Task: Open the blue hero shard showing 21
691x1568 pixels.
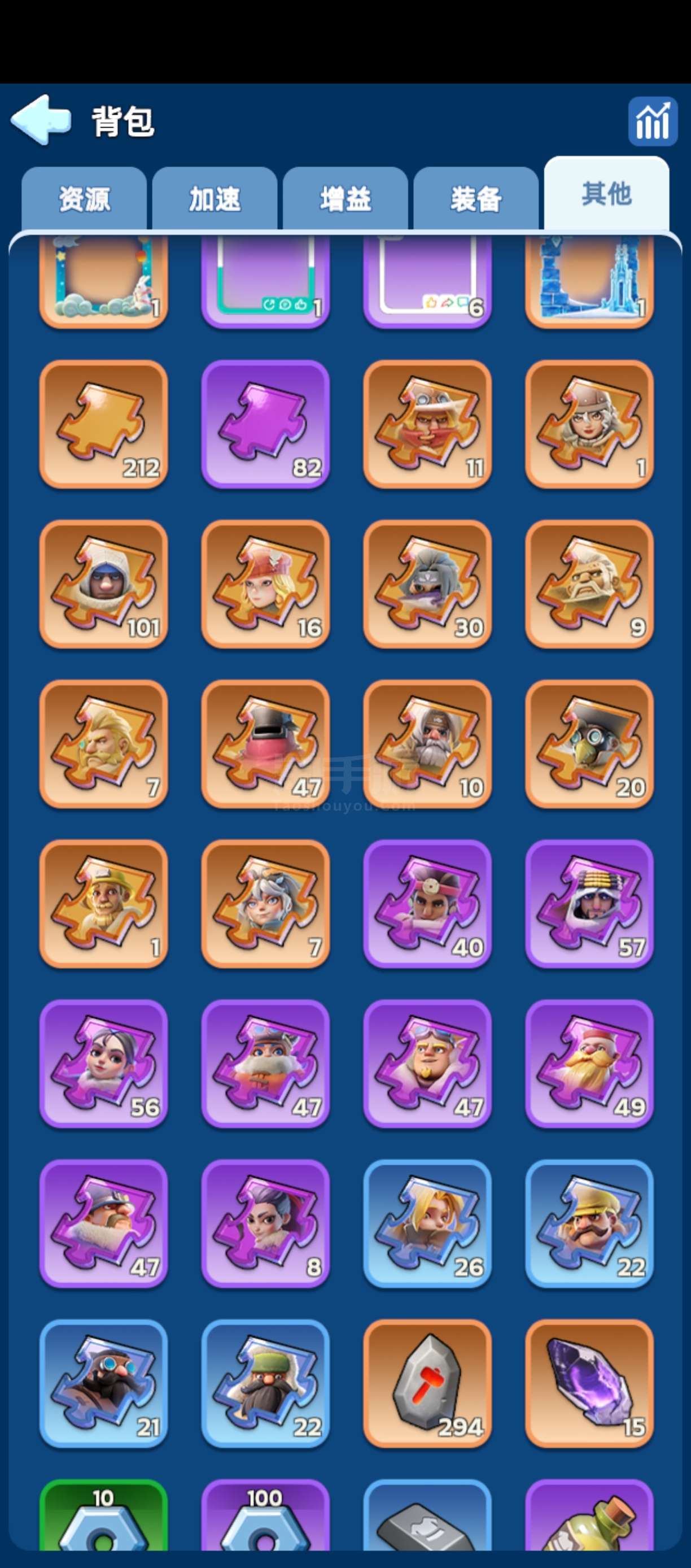Action: pyautogui.click(x=103, y=1383)
